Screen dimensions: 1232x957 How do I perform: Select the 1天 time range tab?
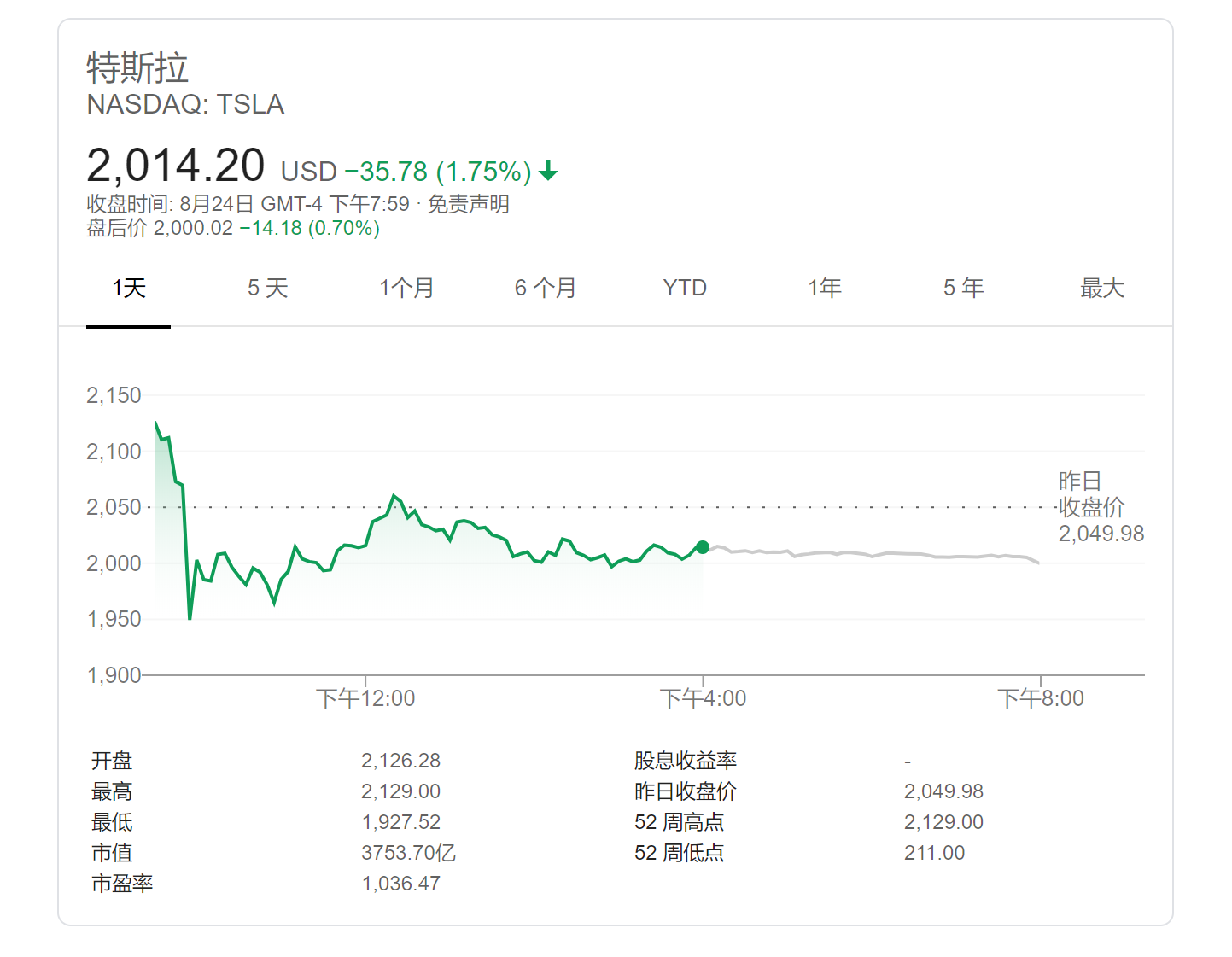pos(129,289)
